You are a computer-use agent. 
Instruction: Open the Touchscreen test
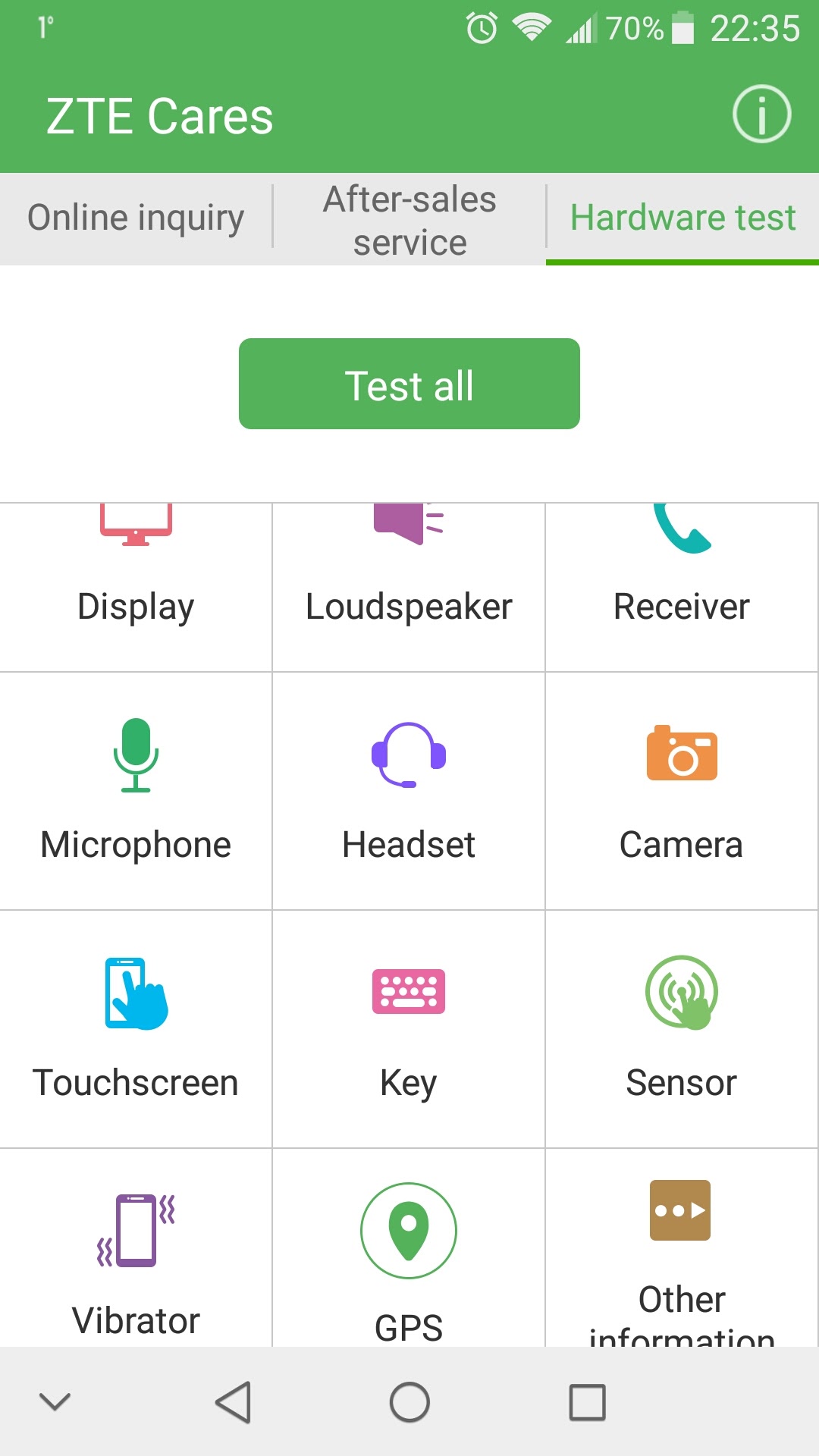click(136, 1029)
